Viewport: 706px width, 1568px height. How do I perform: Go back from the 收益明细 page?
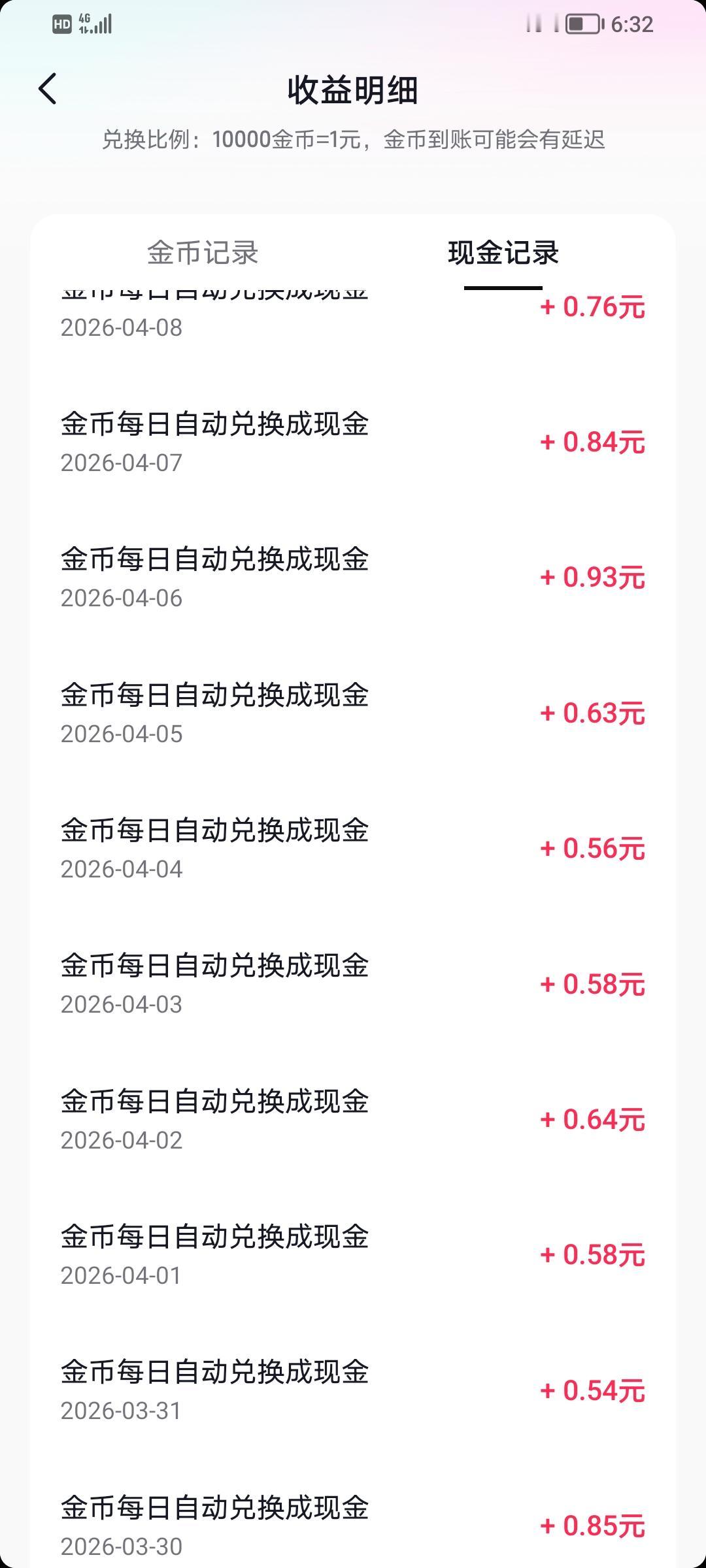tap(48, 89)
